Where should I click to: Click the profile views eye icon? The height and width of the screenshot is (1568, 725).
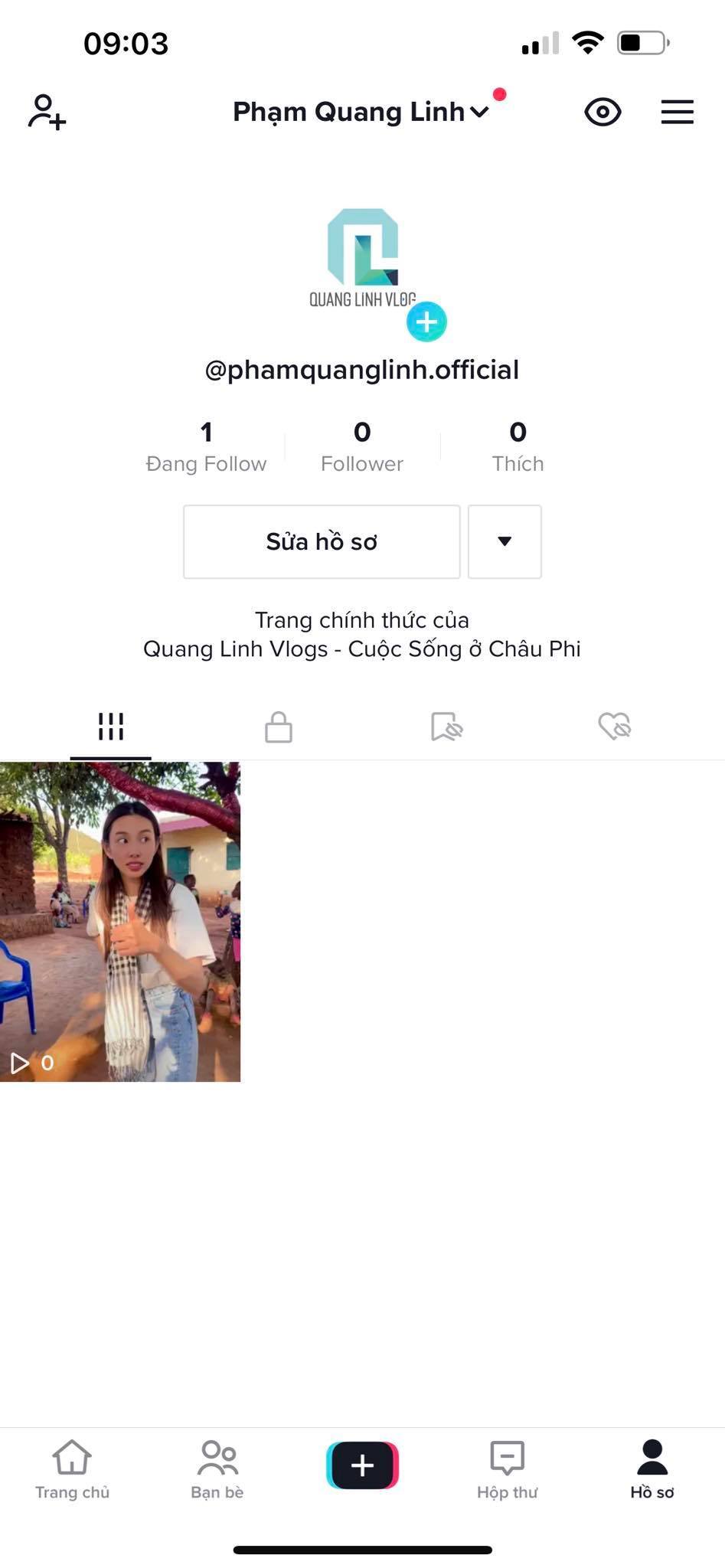click(603, 112)
